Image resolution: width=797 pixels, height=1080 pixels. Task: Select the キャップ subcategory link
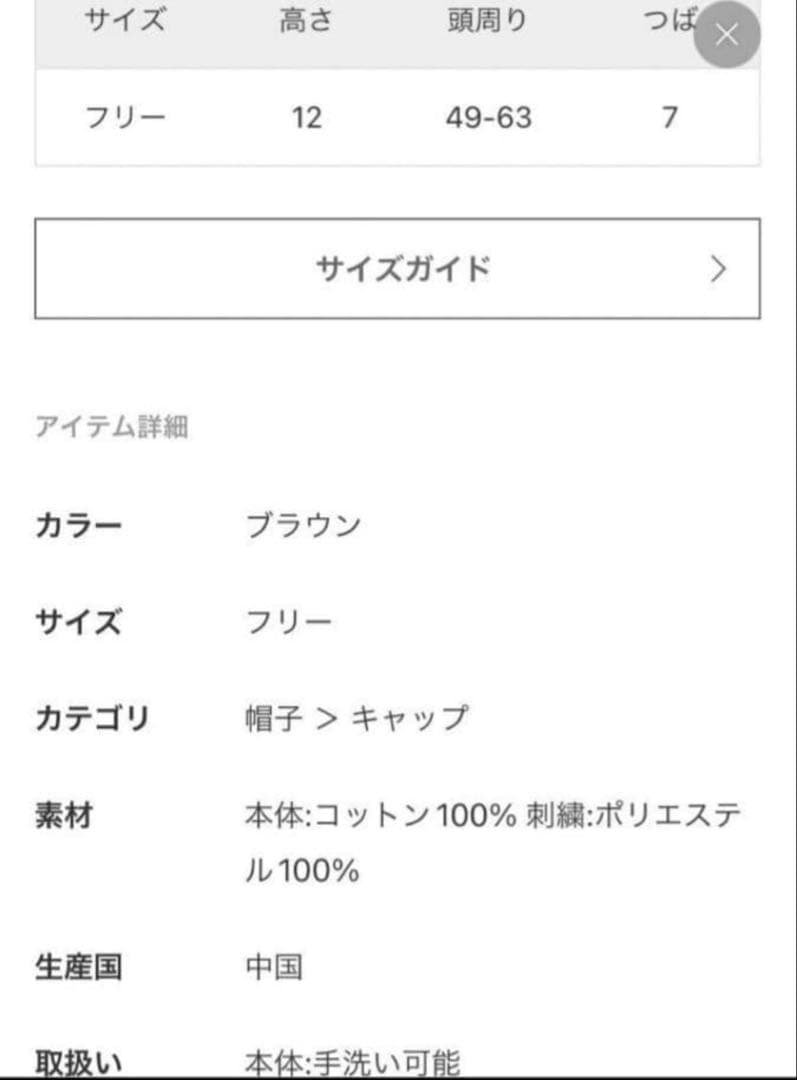coord(413,715)
